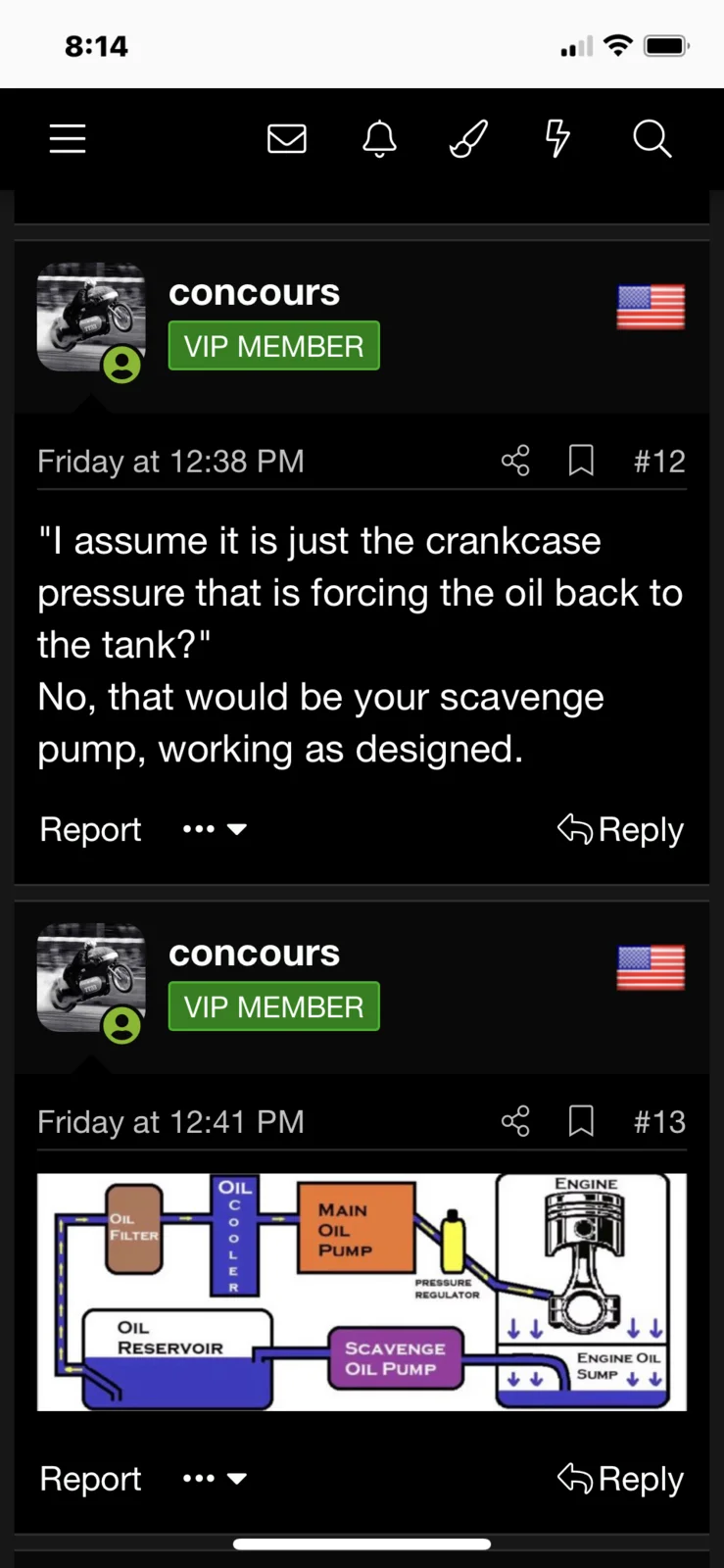Open the search magnifier

click(x=652, y=139)
